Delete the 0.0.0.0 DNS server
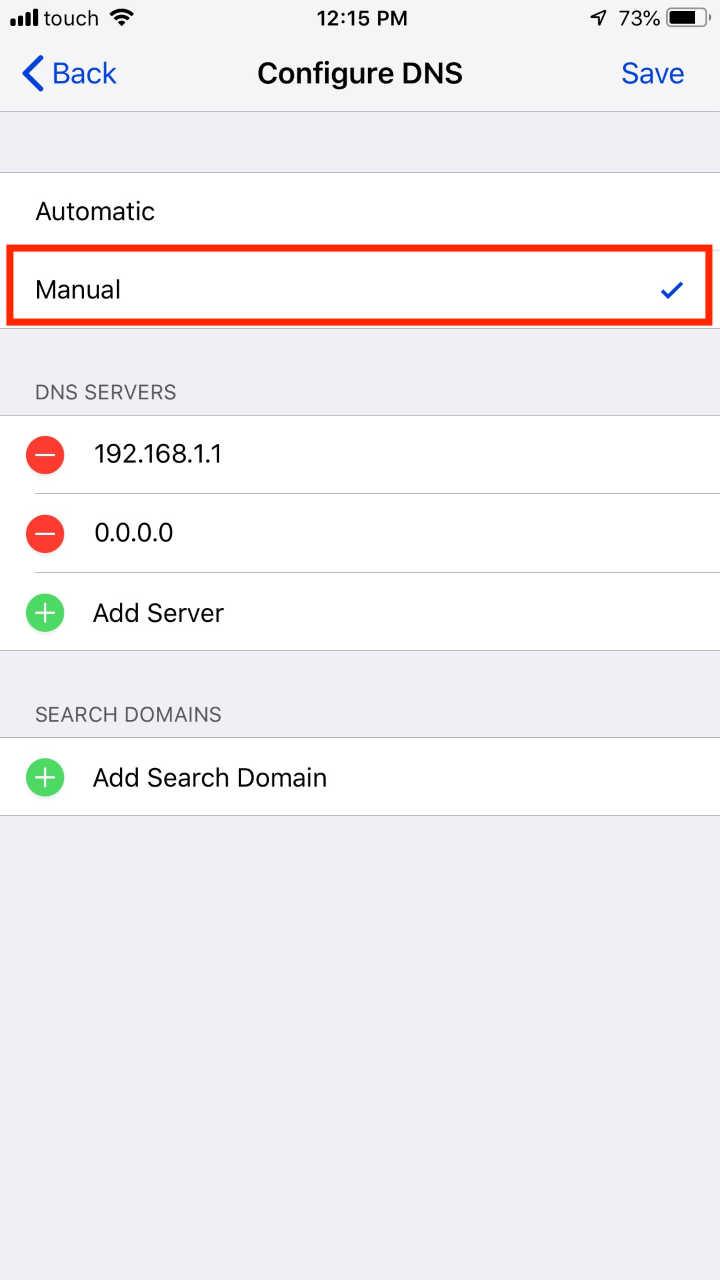 click(x=45, y=534)
